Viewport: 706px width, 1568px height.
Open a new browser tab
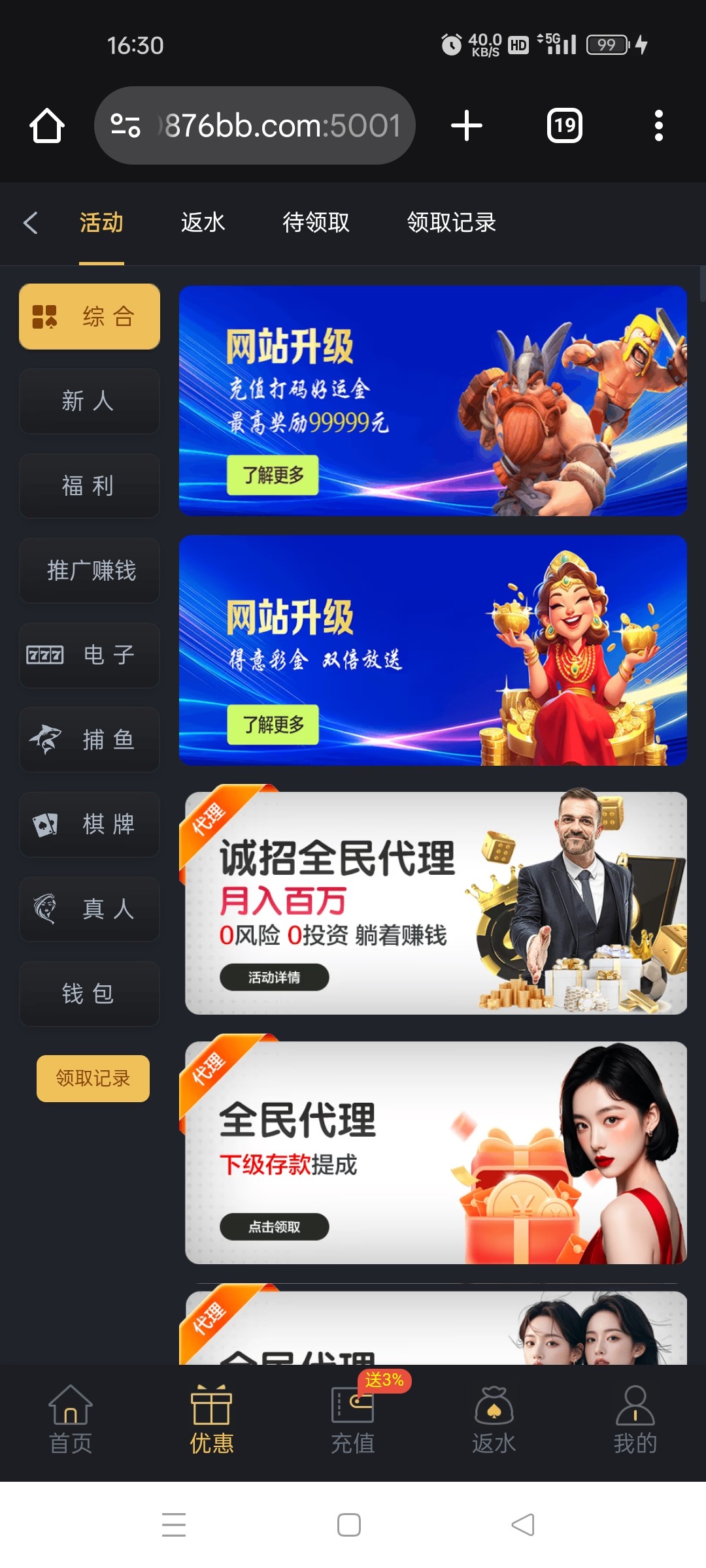coord(467,125)
